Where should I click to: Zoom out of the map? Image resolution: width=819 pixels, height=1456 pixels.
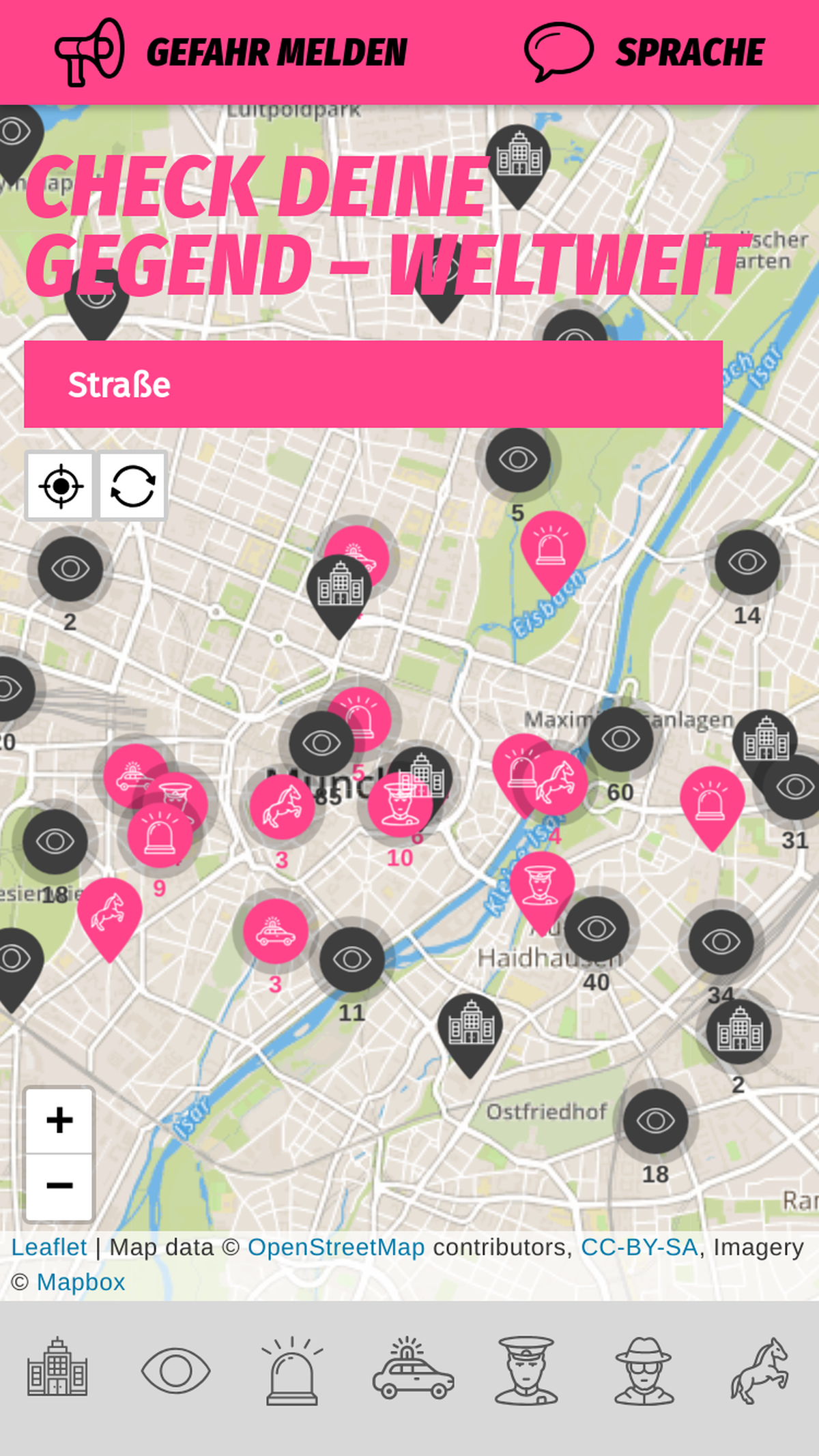pyautogui.click(x=59, y=1186)
